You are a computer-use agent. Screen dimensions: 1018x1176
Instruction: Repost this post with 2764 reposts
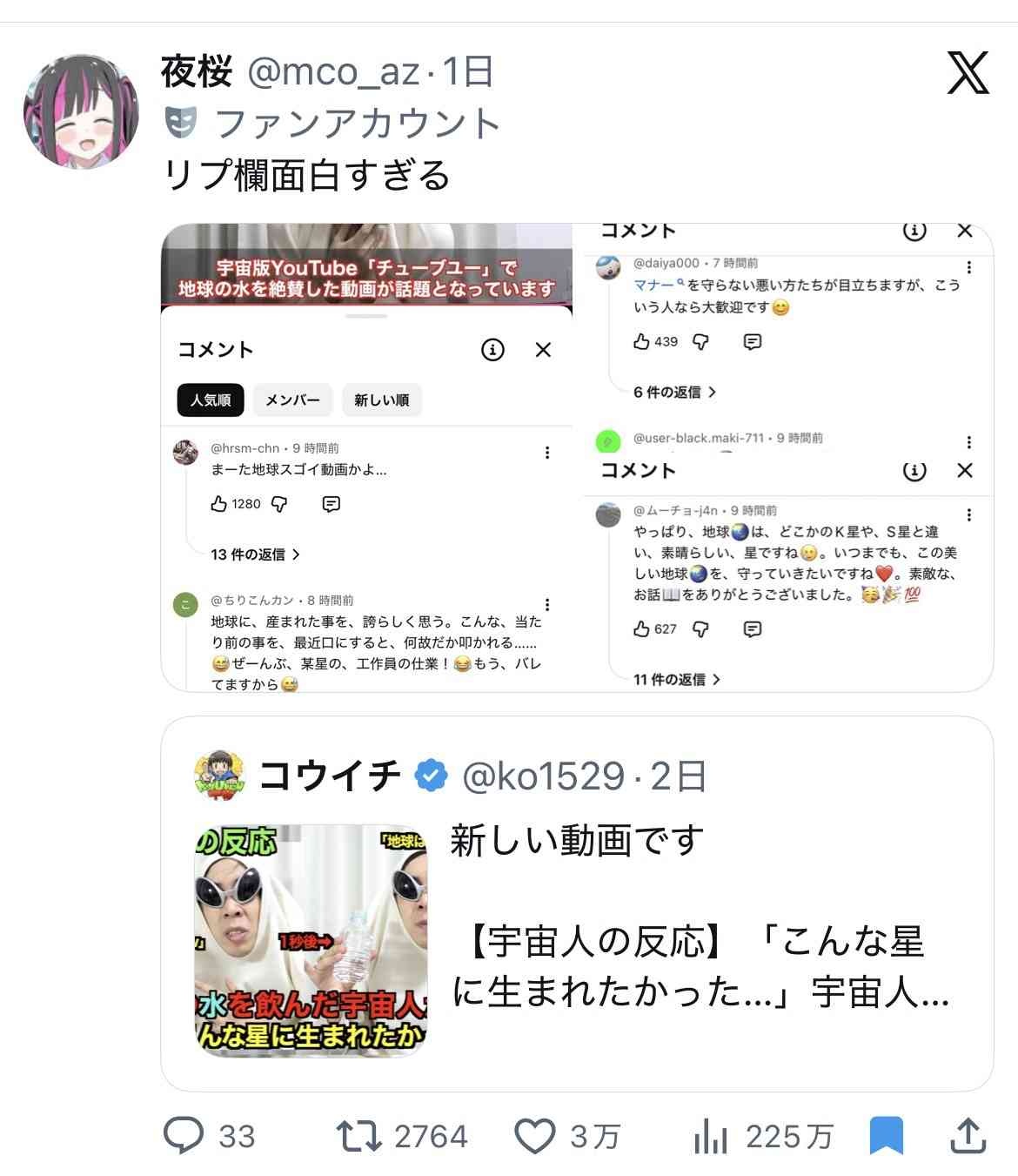tap(358, 1136)
